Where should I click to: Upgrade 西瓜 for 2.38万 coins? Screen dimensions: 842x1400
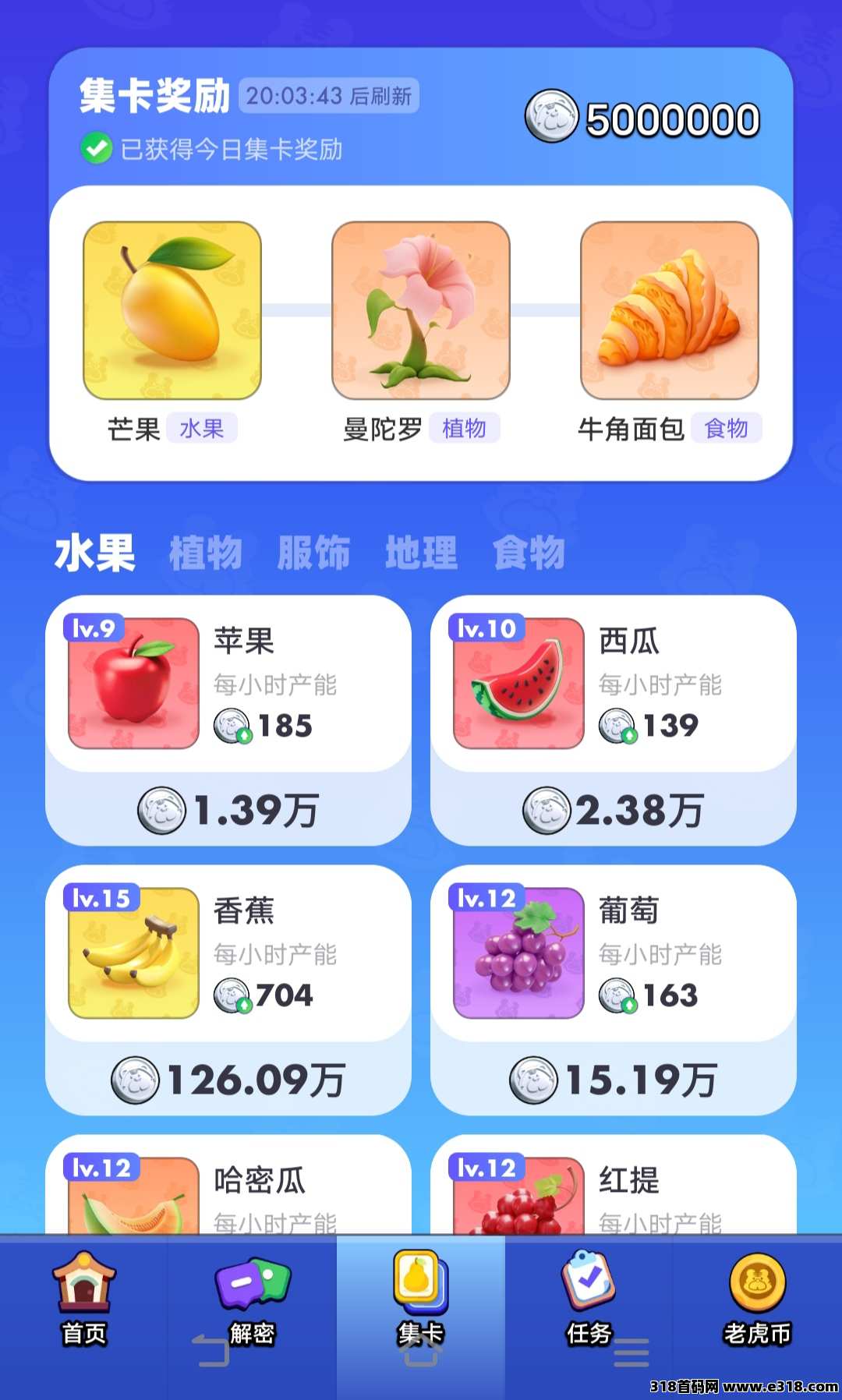(613, 810)
